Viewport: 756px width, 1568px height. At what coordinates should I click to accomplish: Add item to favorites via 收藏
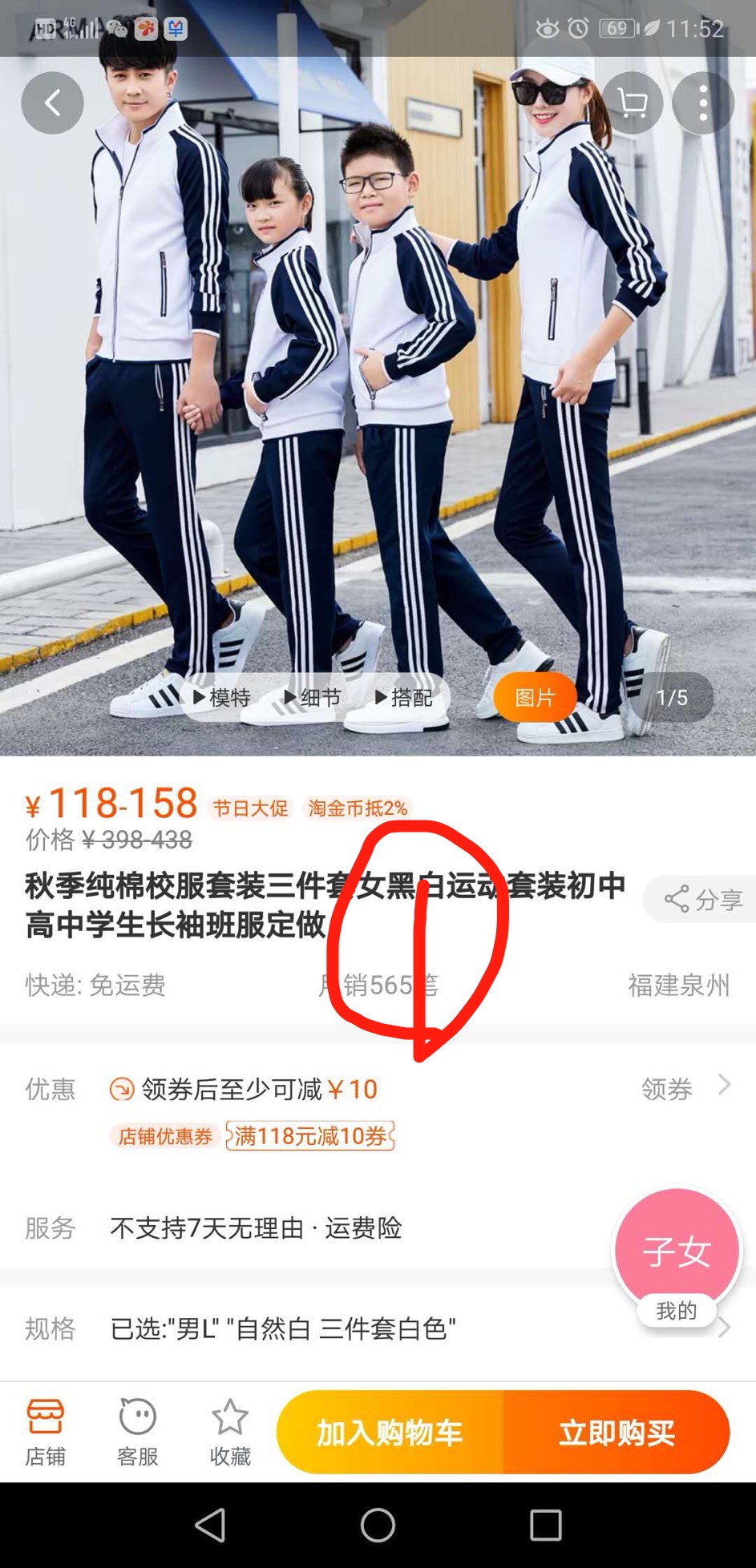(230, 1432)
